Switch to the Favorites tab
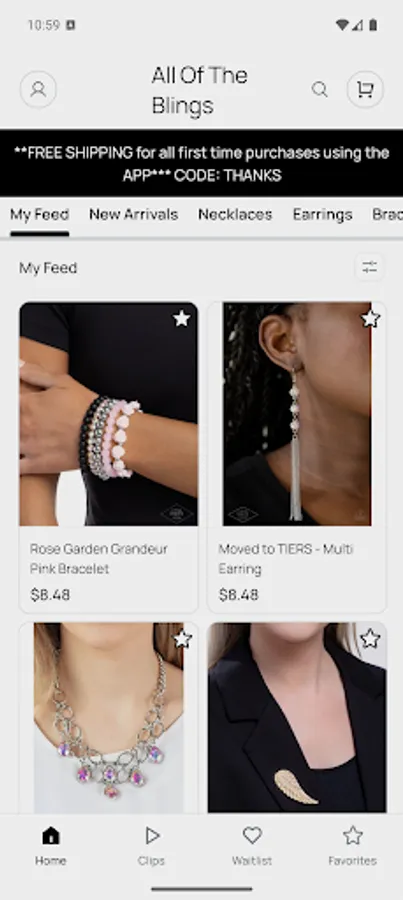This screenshot has width=403, height=900. click(x=352, y=845)
